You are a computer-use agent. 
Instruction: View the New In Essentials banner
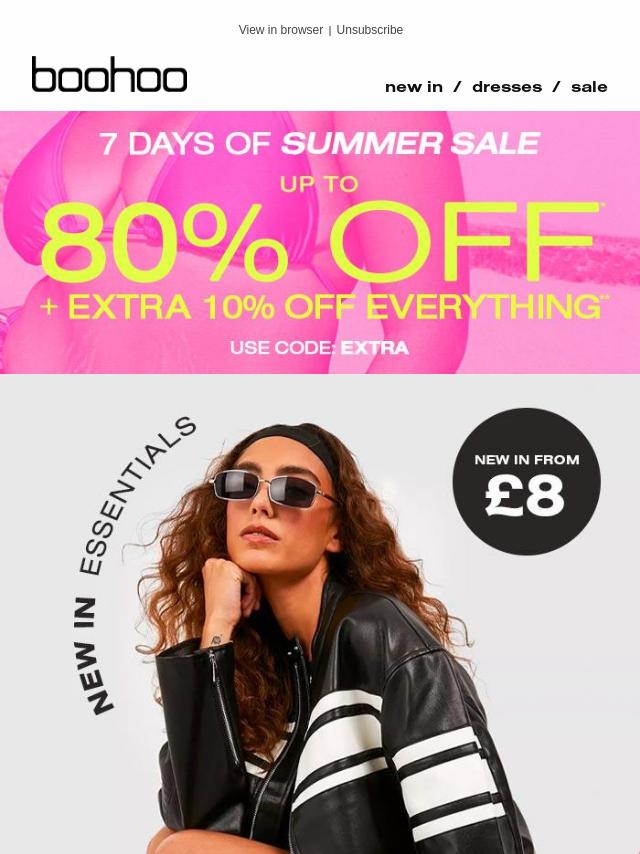pos(320,614)
